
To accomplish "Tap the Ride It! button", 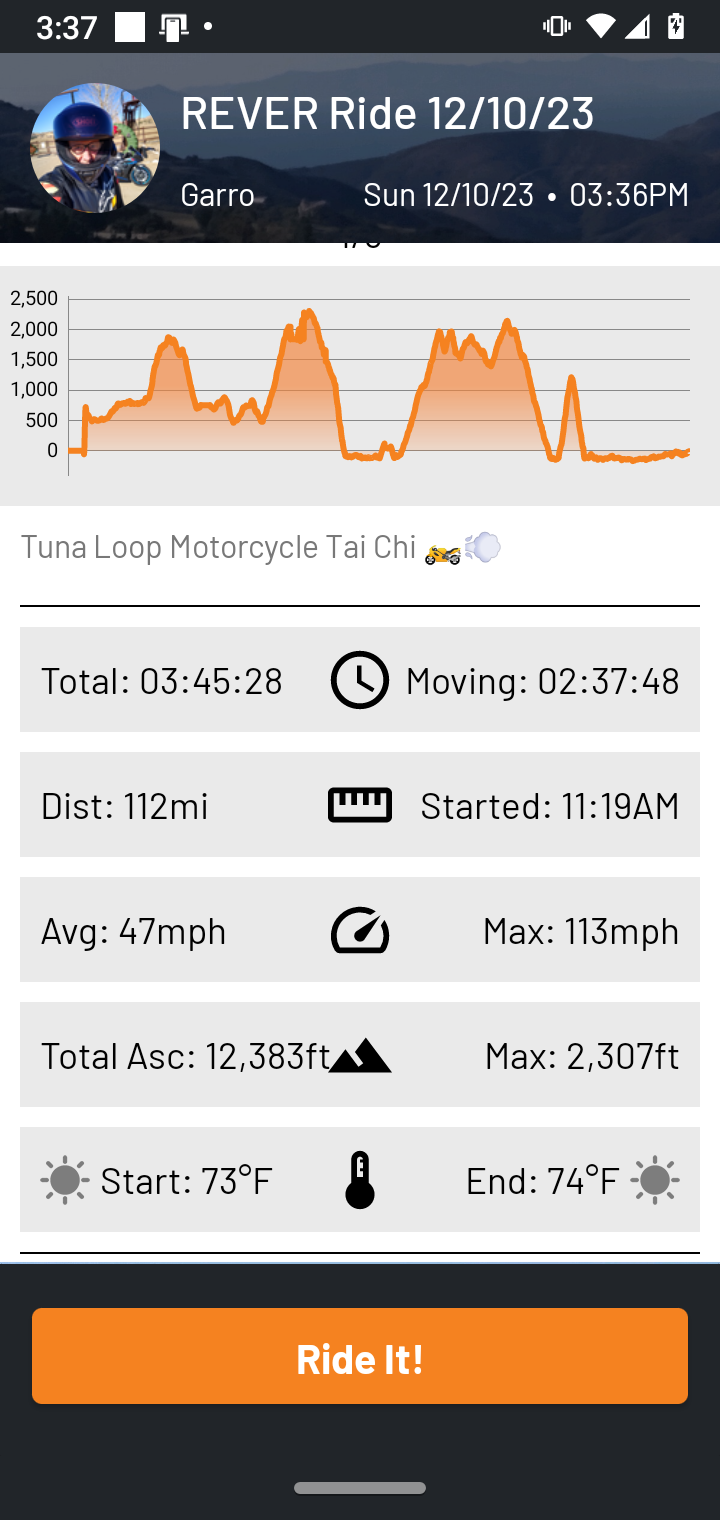I will pyautogui.click(x=360, y=1356).
